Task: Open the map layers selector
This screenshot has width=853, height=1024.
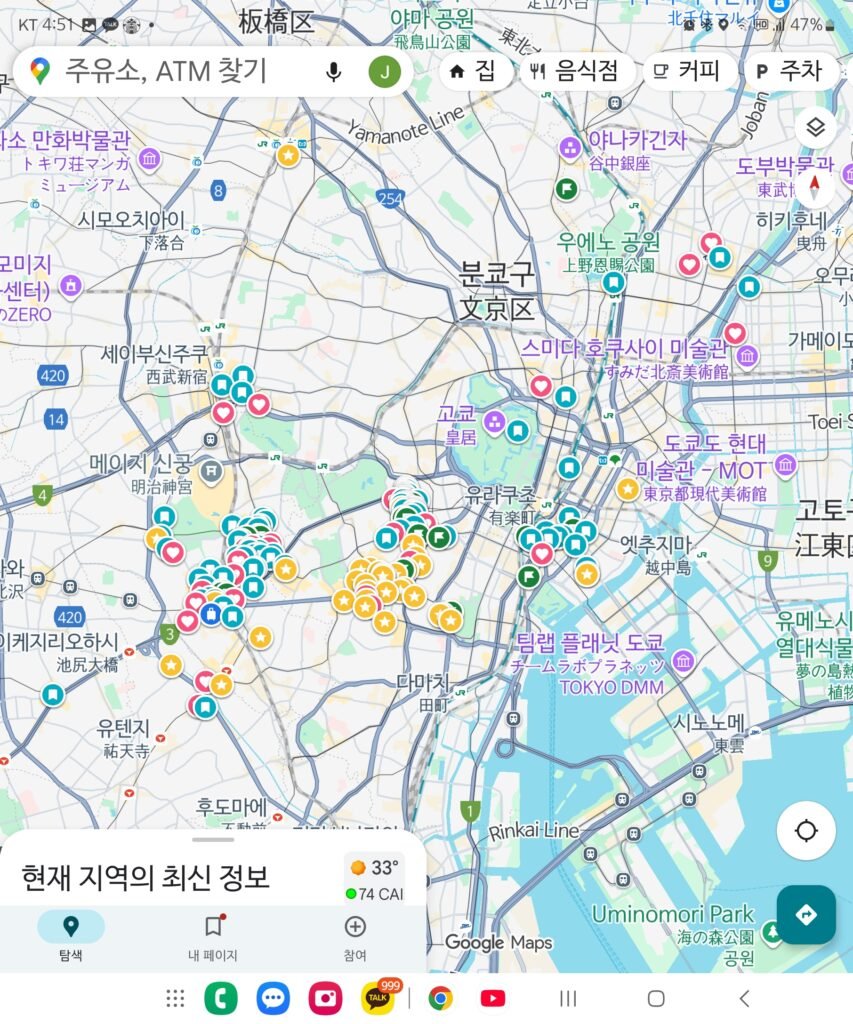Action: (815, 127)
